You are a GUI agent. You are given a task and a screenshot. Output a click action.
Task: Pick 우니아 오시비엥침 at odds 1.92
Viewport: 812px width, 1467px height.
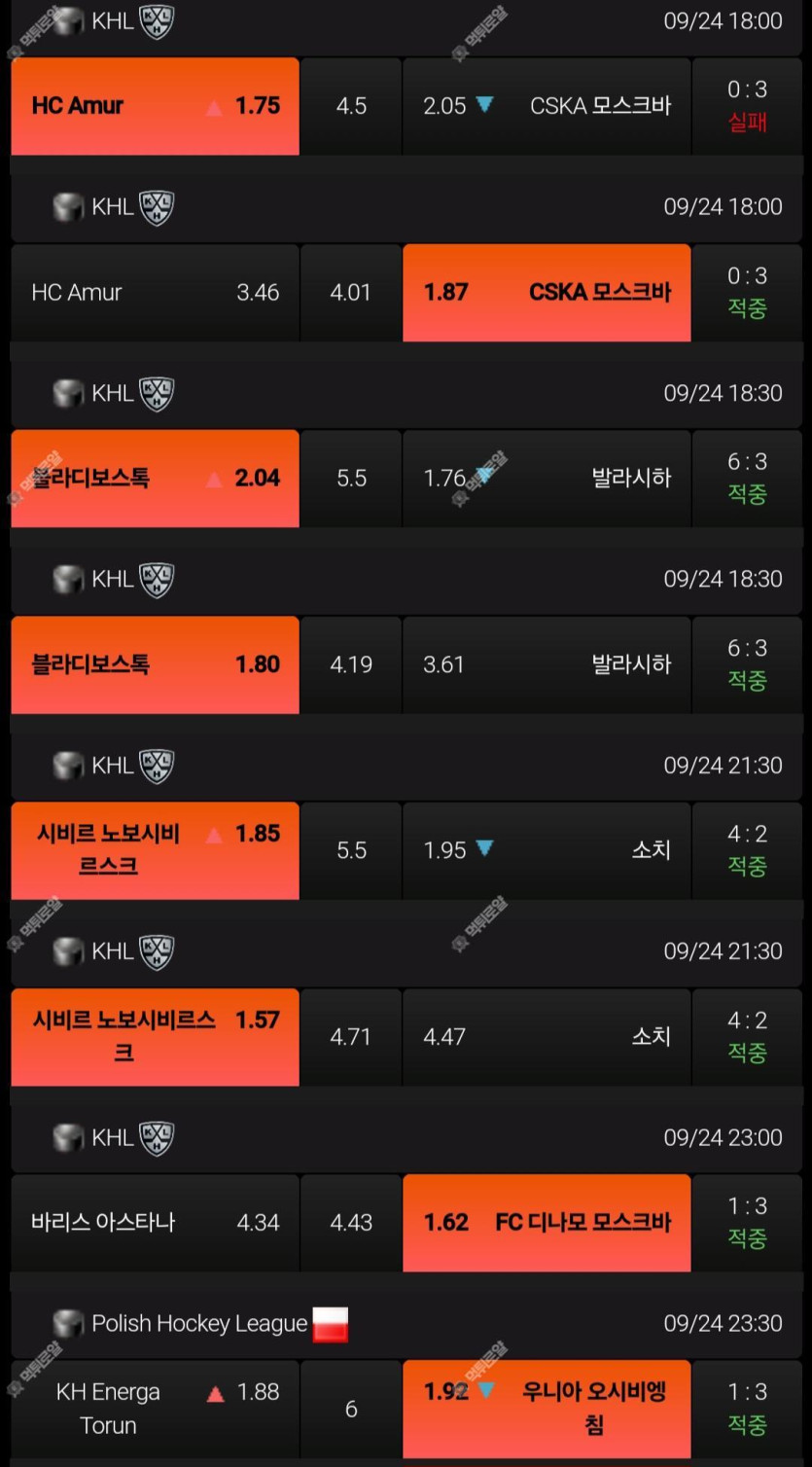[547, 1409]
